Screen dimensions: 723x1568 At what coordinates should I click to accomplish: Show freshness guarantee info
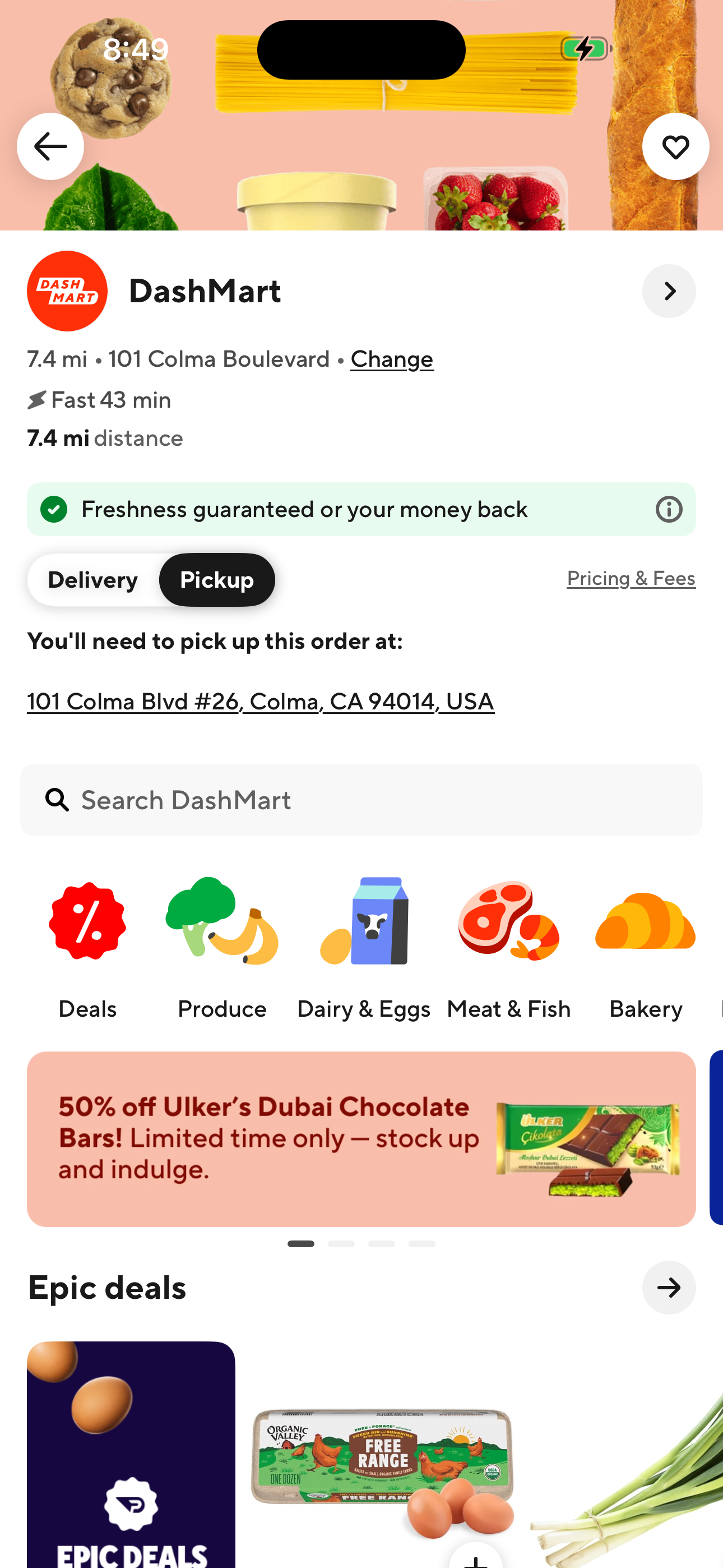click(x=668, y=509)
